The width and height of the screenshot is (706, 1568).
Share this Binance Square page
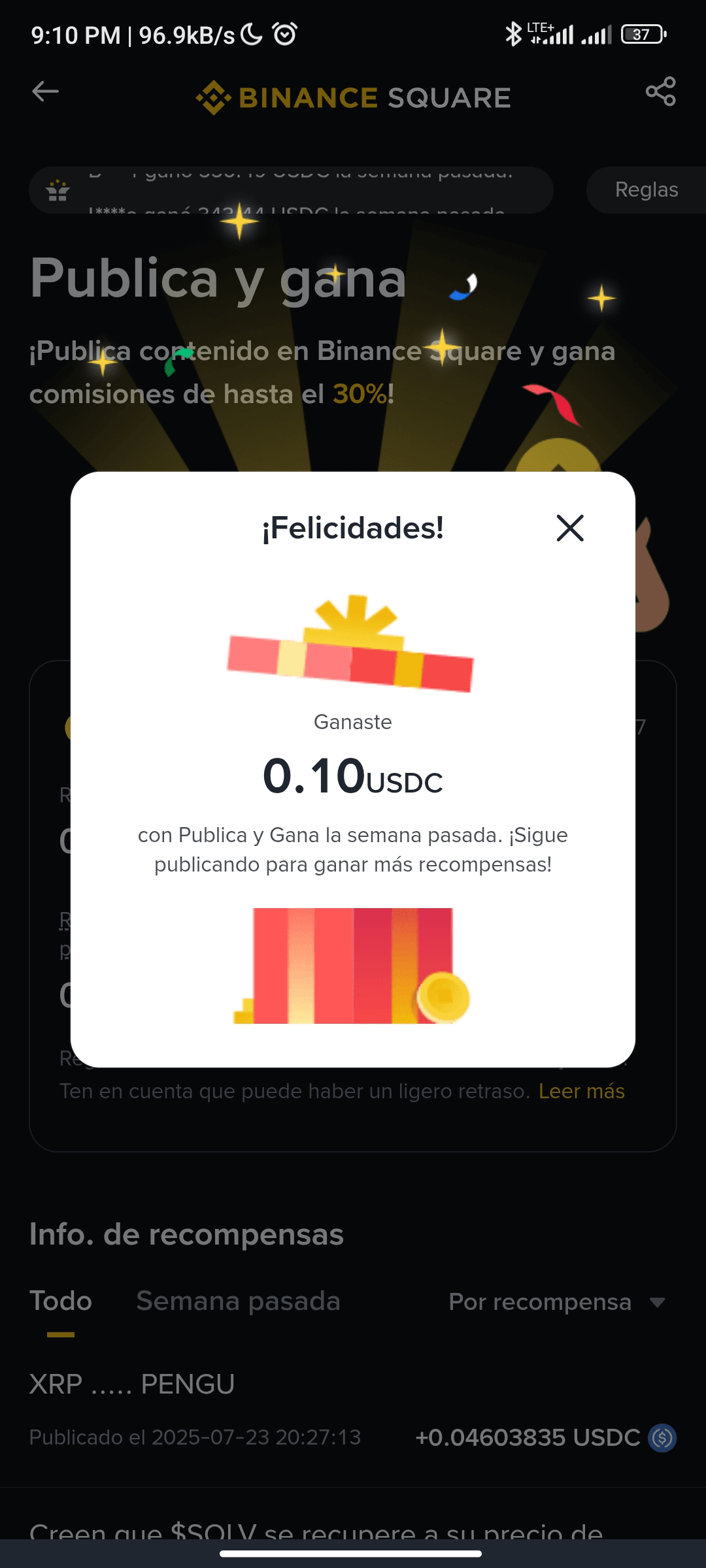tap(660, 91)
